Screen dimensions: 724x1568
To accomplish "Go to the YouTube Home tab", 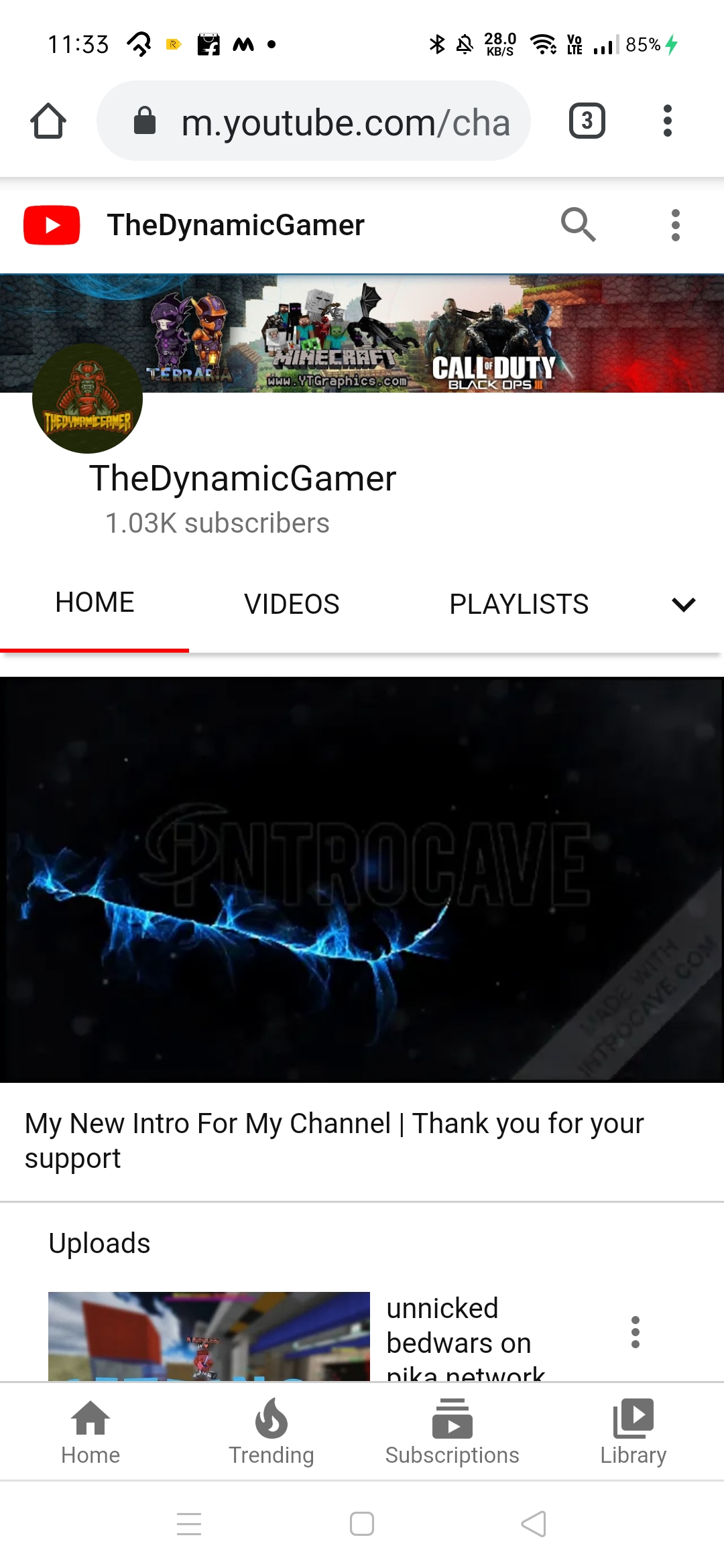I will point(90,1431).
